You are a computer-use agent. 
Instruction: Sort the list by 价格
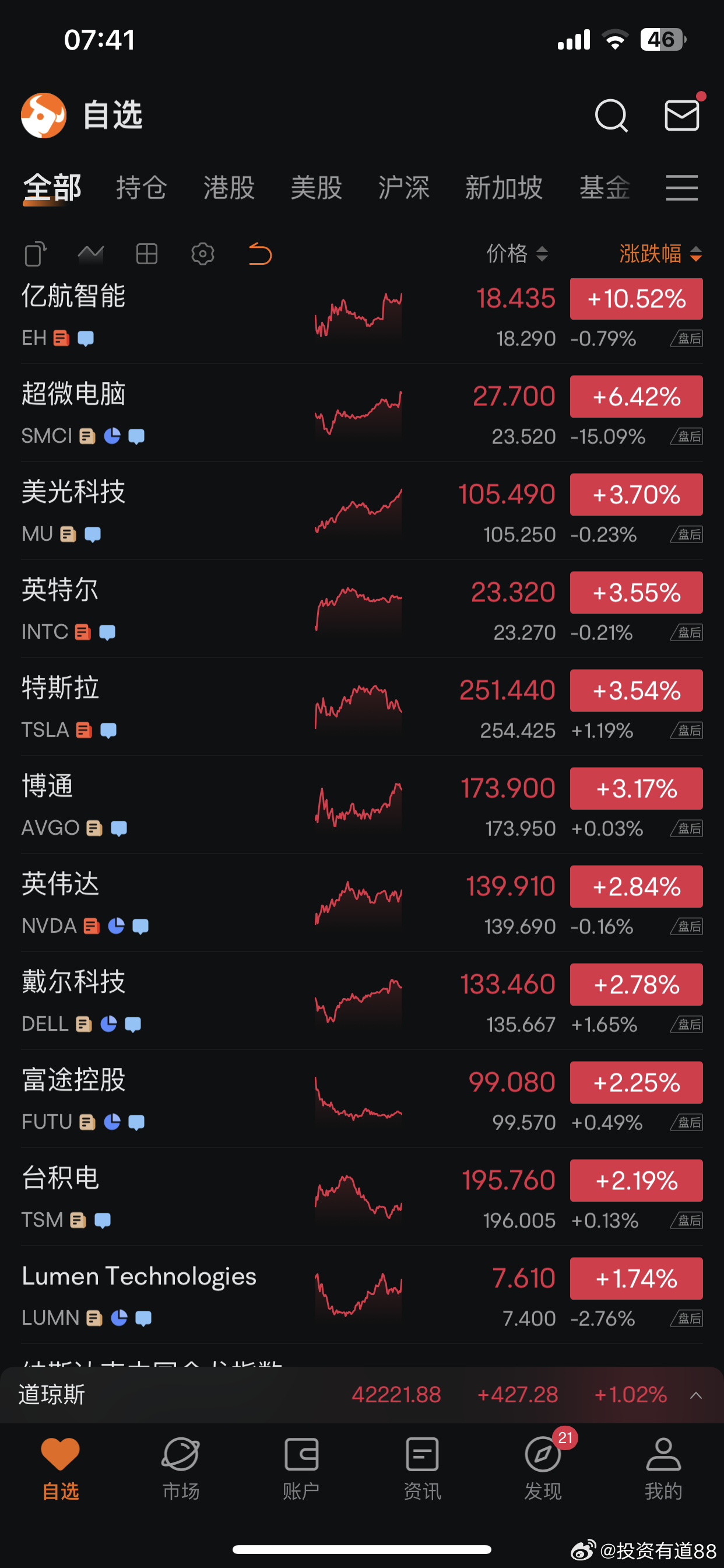pos(517,254)
